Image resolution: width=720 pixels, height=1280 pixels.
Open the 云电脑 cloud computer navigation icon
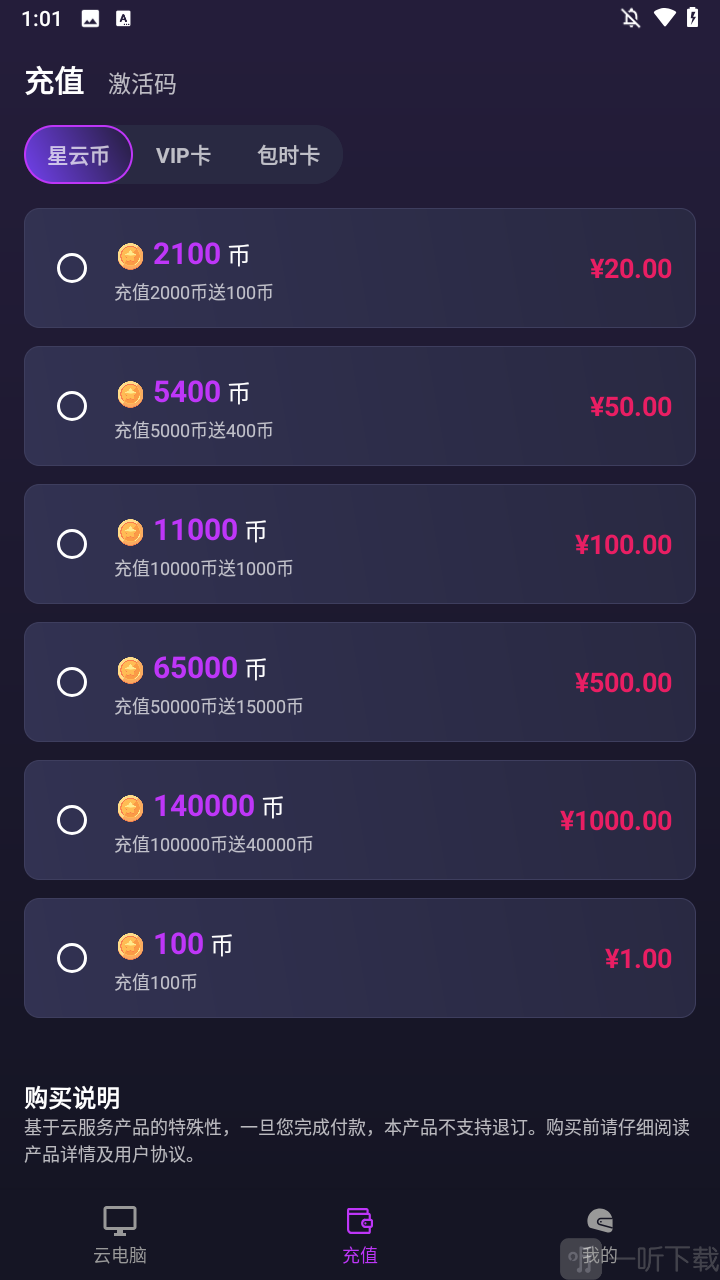[x=119, y=1220]
